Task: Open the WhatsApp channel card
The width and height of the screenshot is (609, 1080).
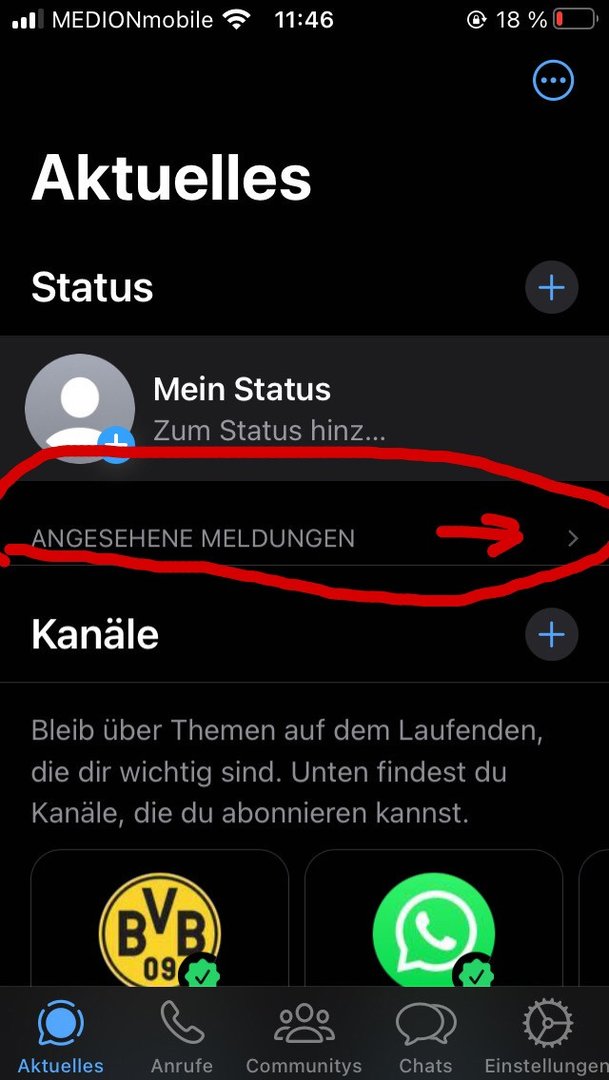Action: (432, 925)
